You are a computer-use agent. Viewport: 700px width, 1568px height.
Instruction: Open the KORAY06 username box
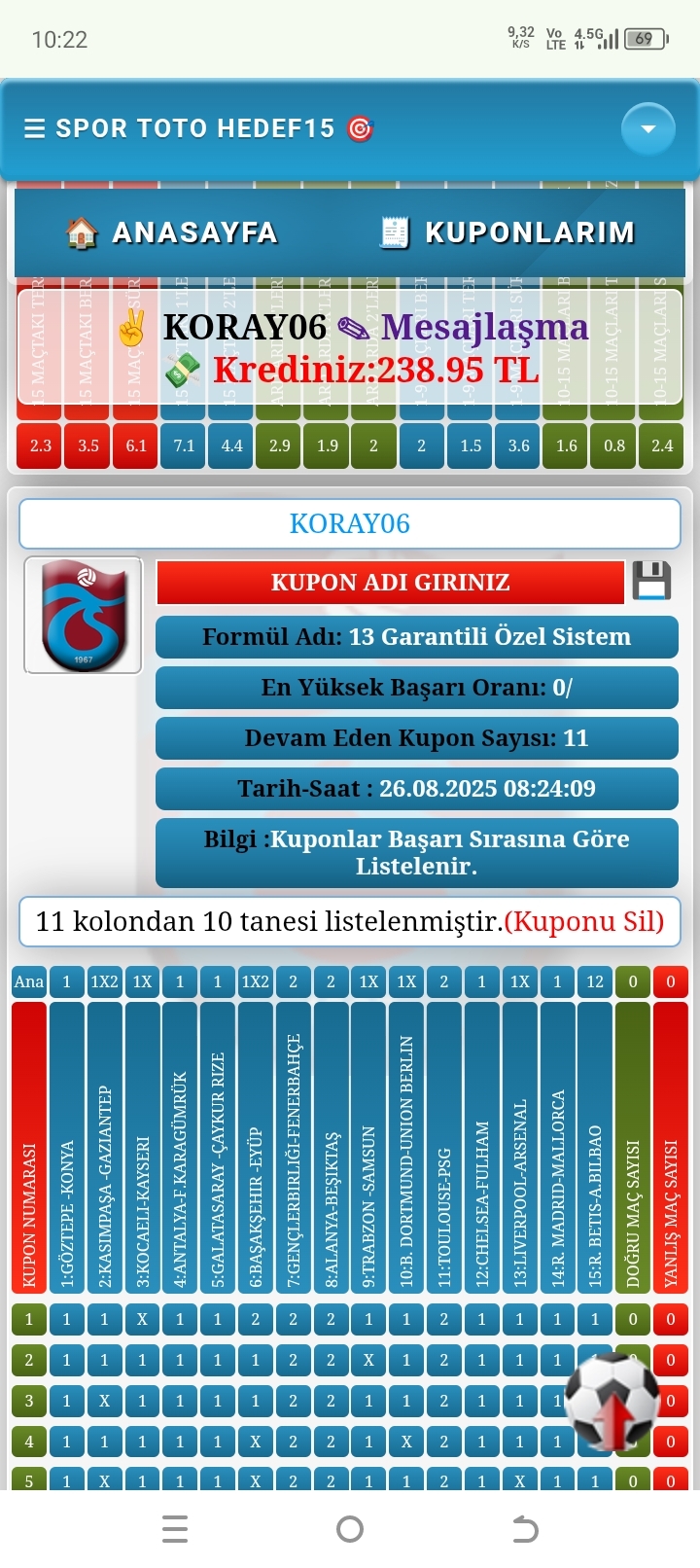[350, 524]
